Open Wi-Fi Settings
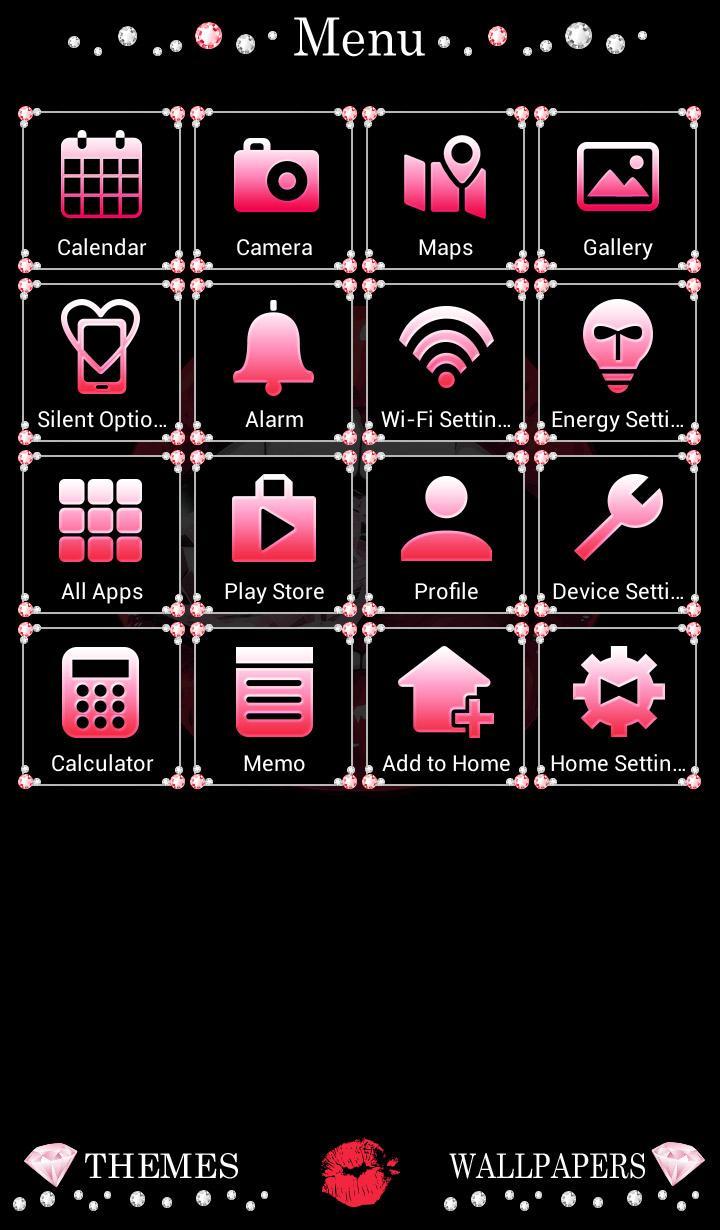This screenshot has width=720, height=1230. (445, 362)
